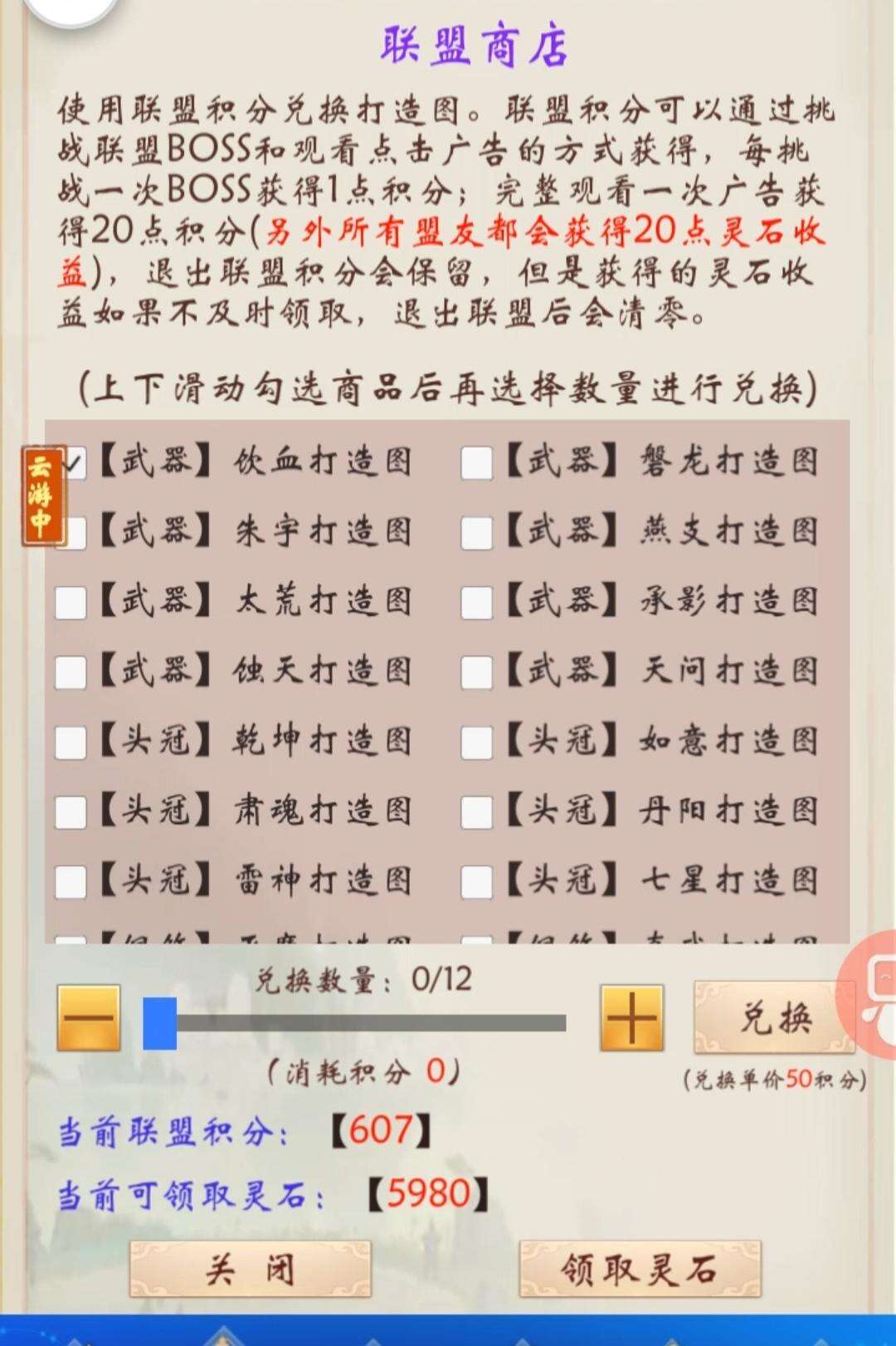Increase exchange quantity with plus button

[631, 1018]
